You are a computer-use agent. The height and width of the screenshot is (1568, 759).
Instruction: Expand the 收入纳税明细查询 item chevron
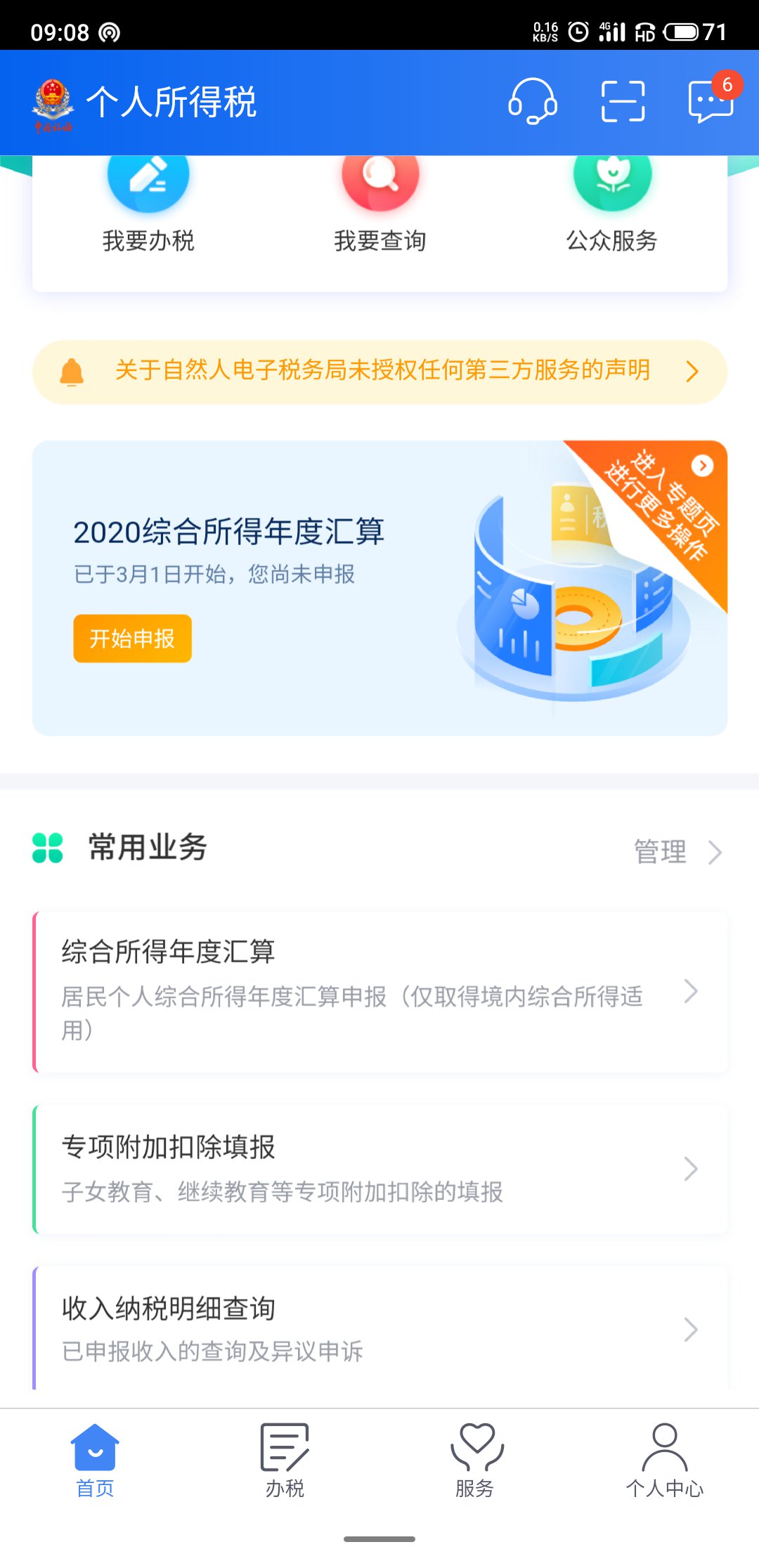click(691, 1328)
